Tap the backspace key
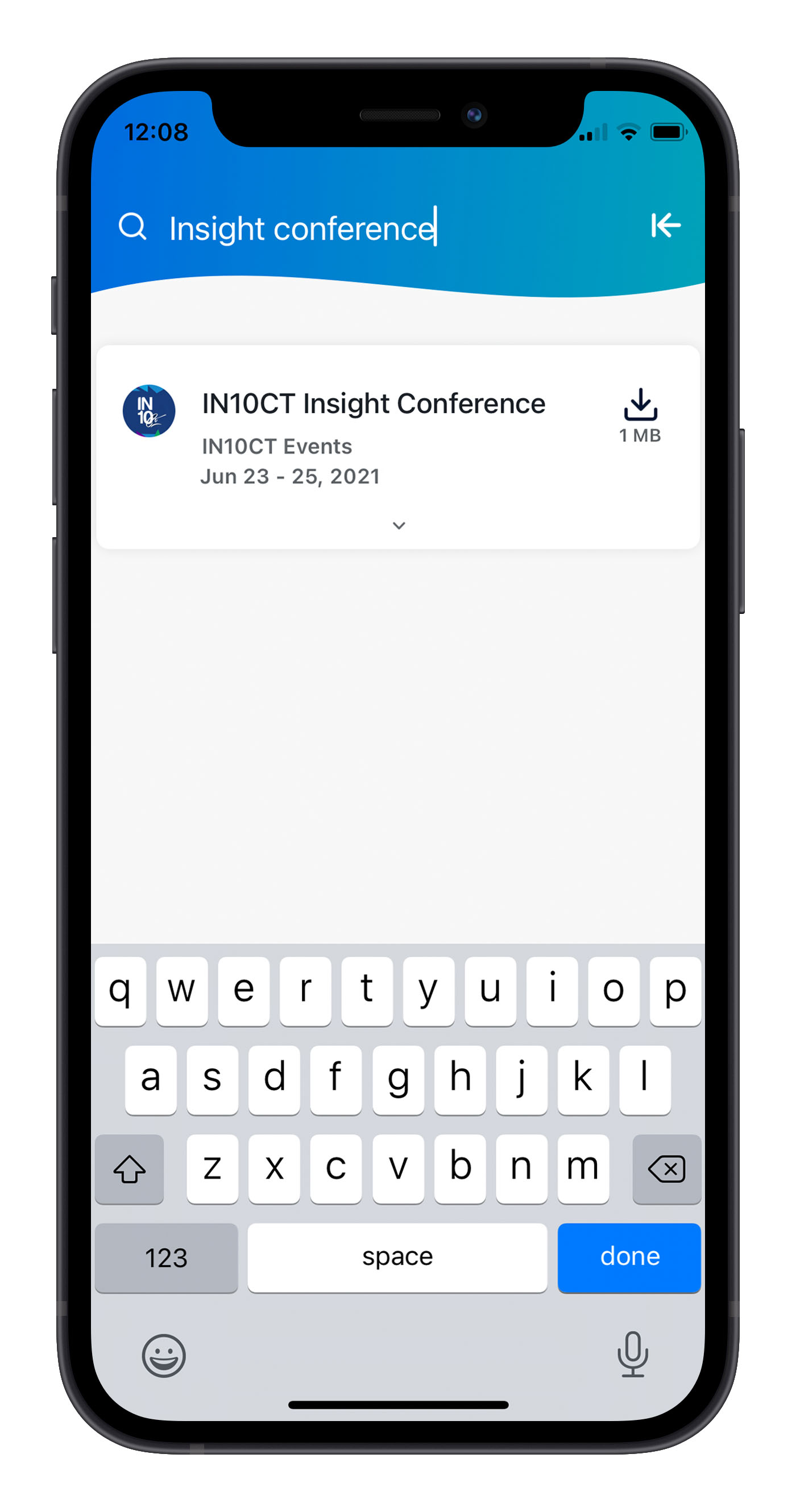 coord(666,1169)
